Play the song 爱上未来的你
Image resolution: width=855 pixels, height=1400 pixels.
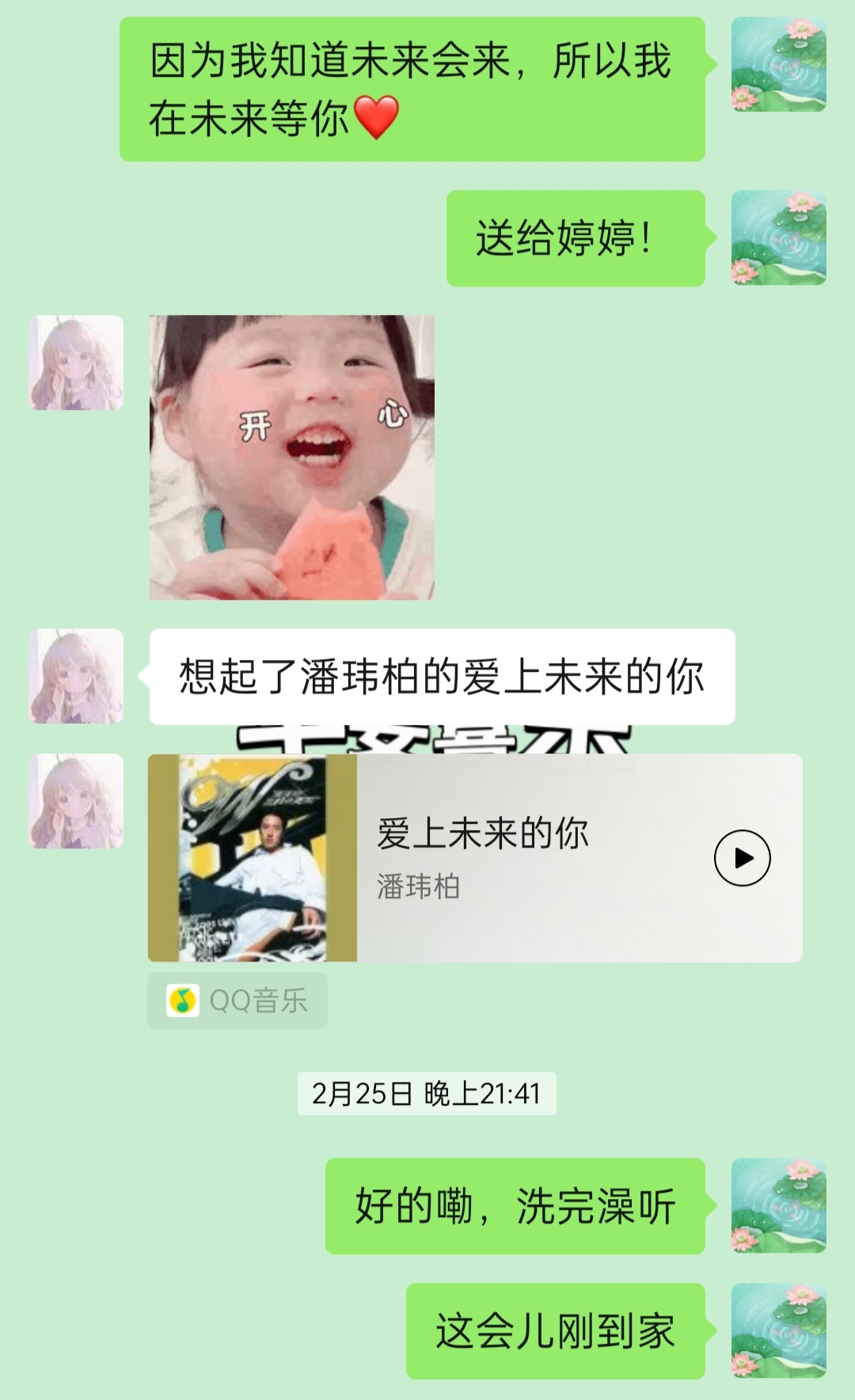(742, 858)
